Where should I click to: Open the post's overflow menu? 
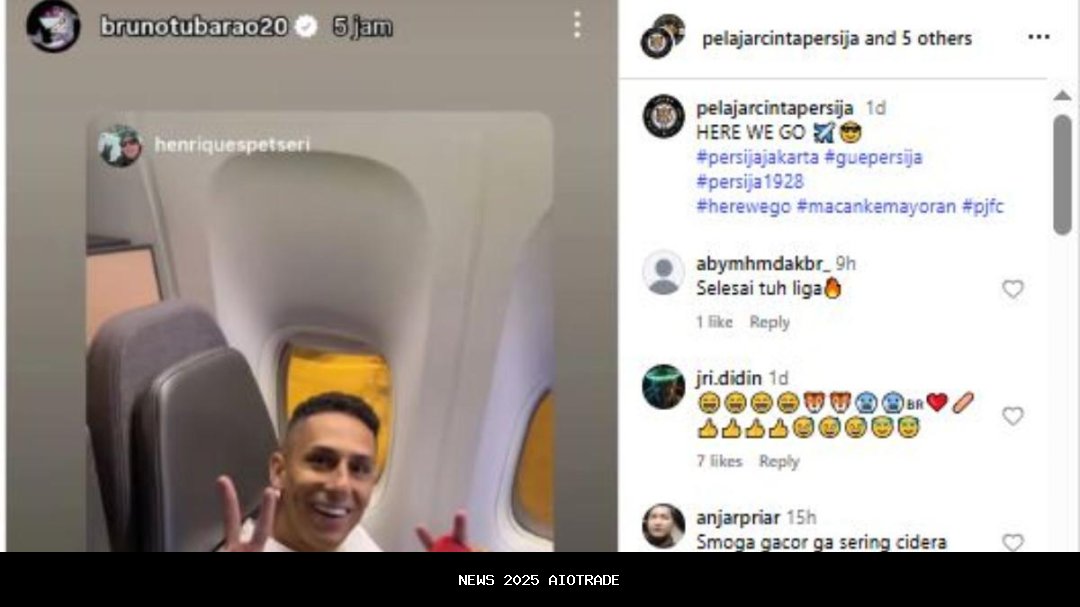pyautogui.click(x=1038, y=37)
